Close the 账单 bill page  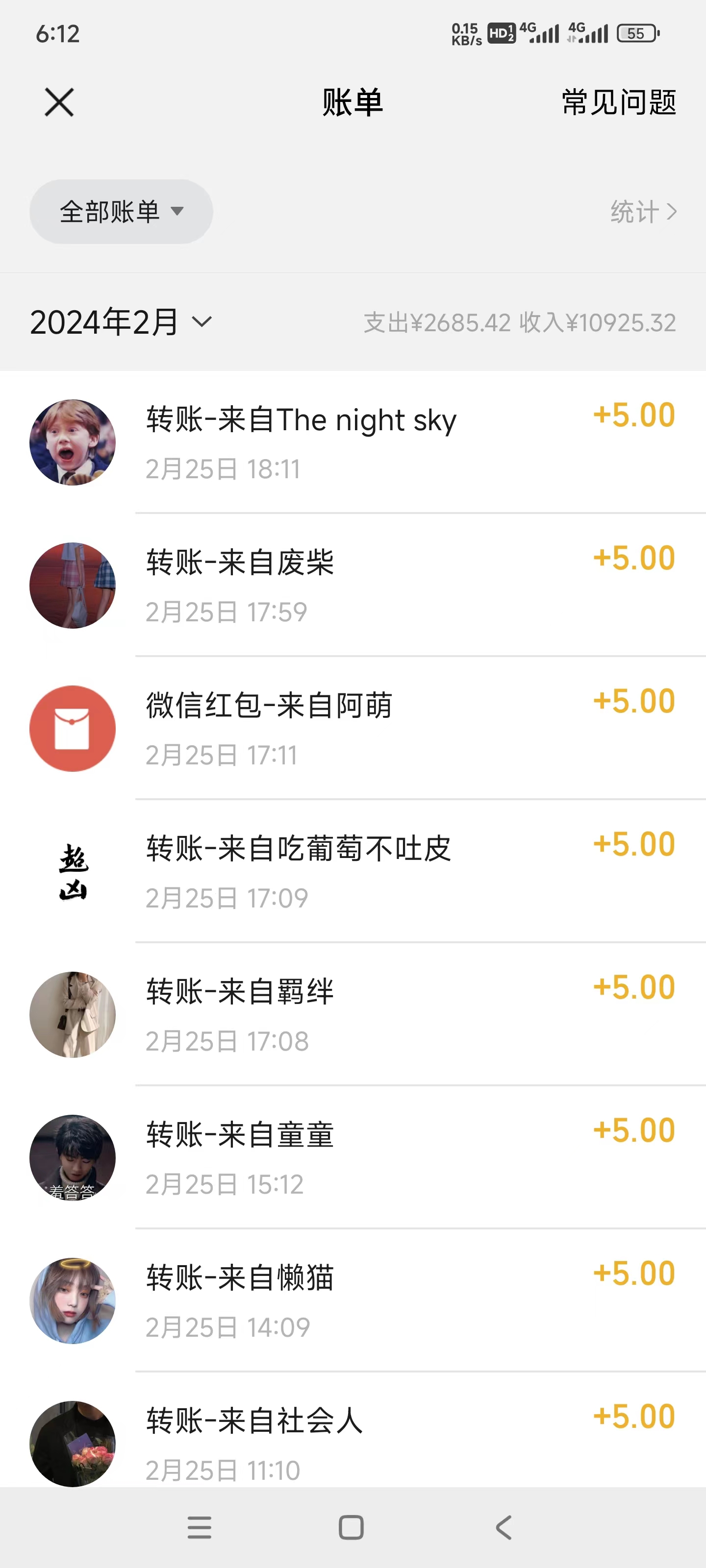[59, 102]
